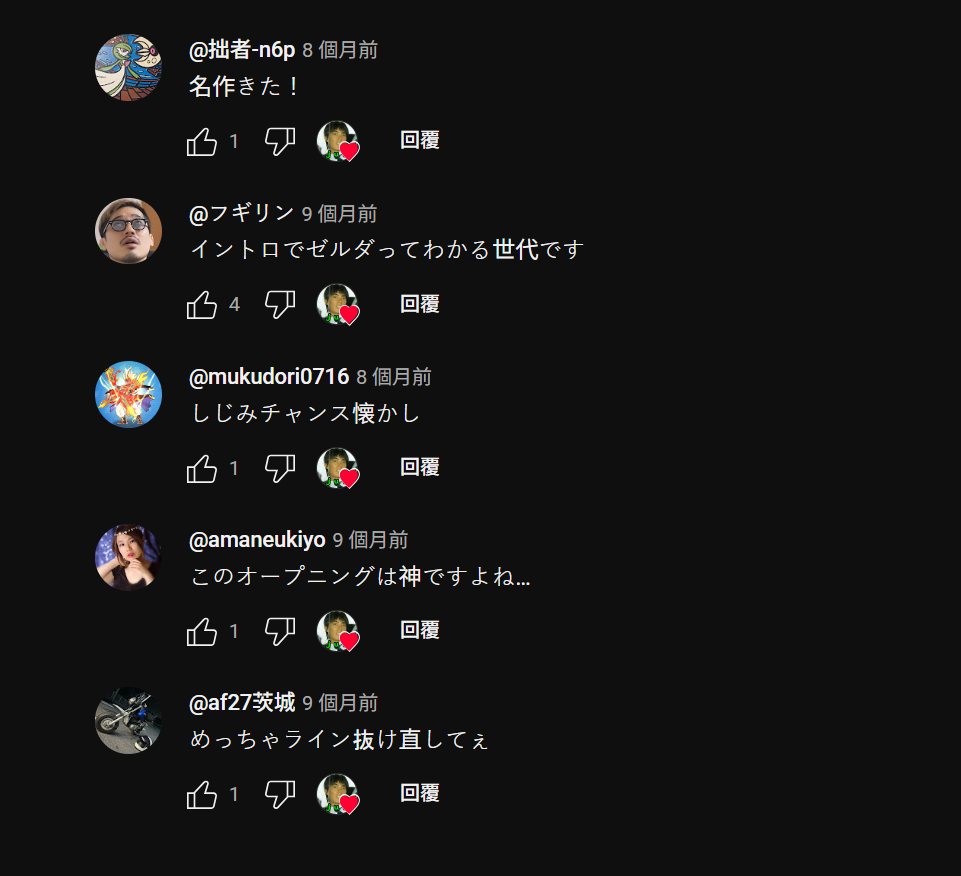Viewport: 961px width, 876px height.
Task: Reply to @拙者-n6p's comment
Action: 419,141
